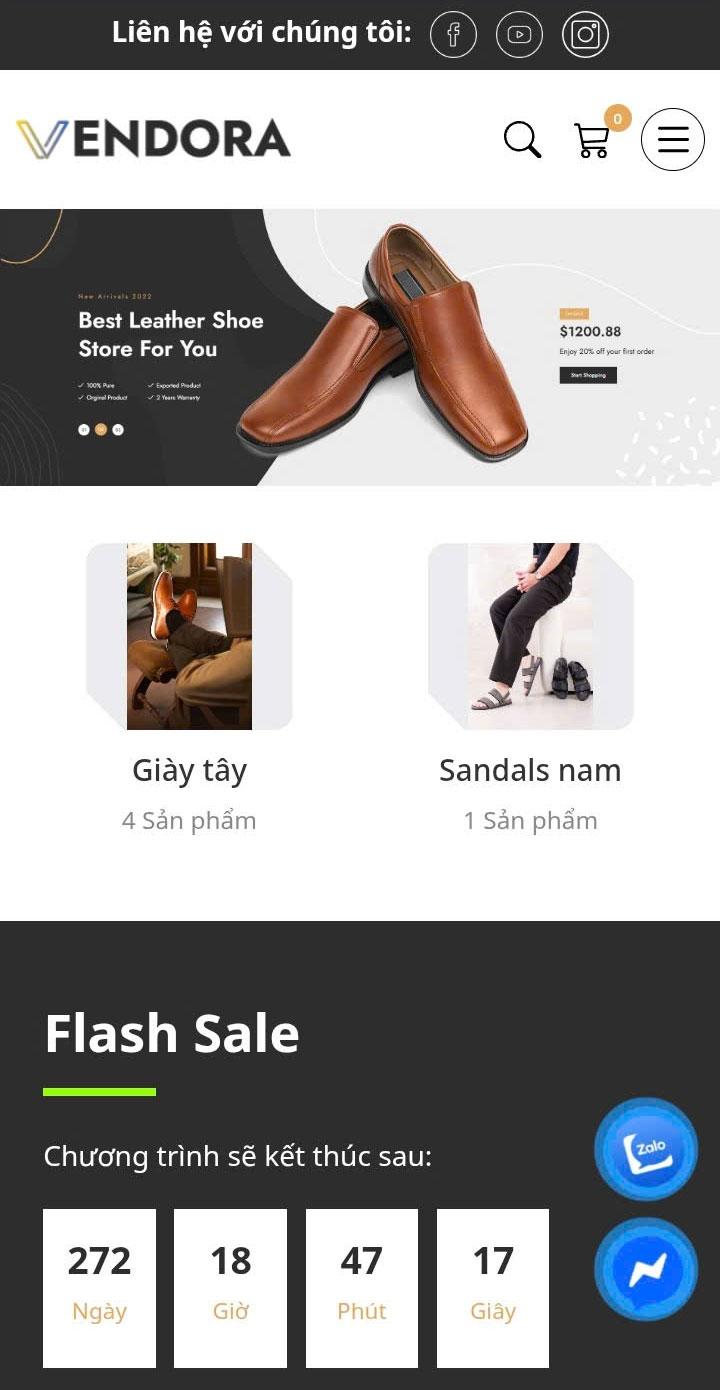The image size is (720, 1390).
Task: Open the hamburger menu
Action: pyautogui.click(x=673, y=139)
